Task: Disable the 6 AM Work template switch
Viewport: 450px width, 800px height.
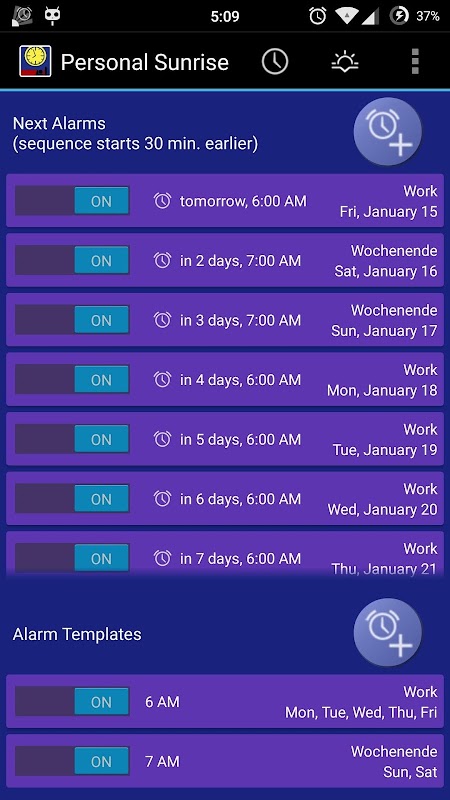Action: (x=72, y=702)
